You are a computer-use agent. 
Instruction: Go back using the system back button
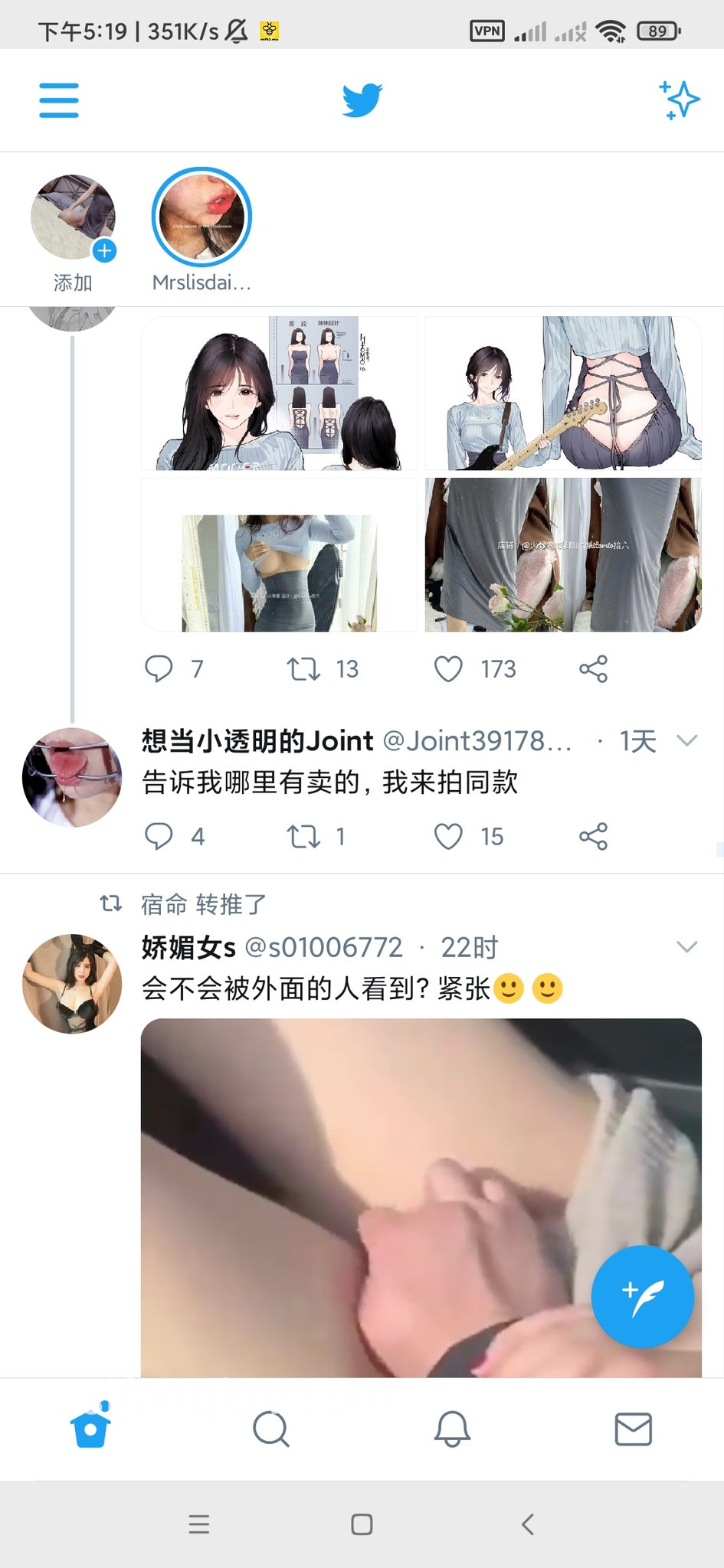click(527, 1524)
